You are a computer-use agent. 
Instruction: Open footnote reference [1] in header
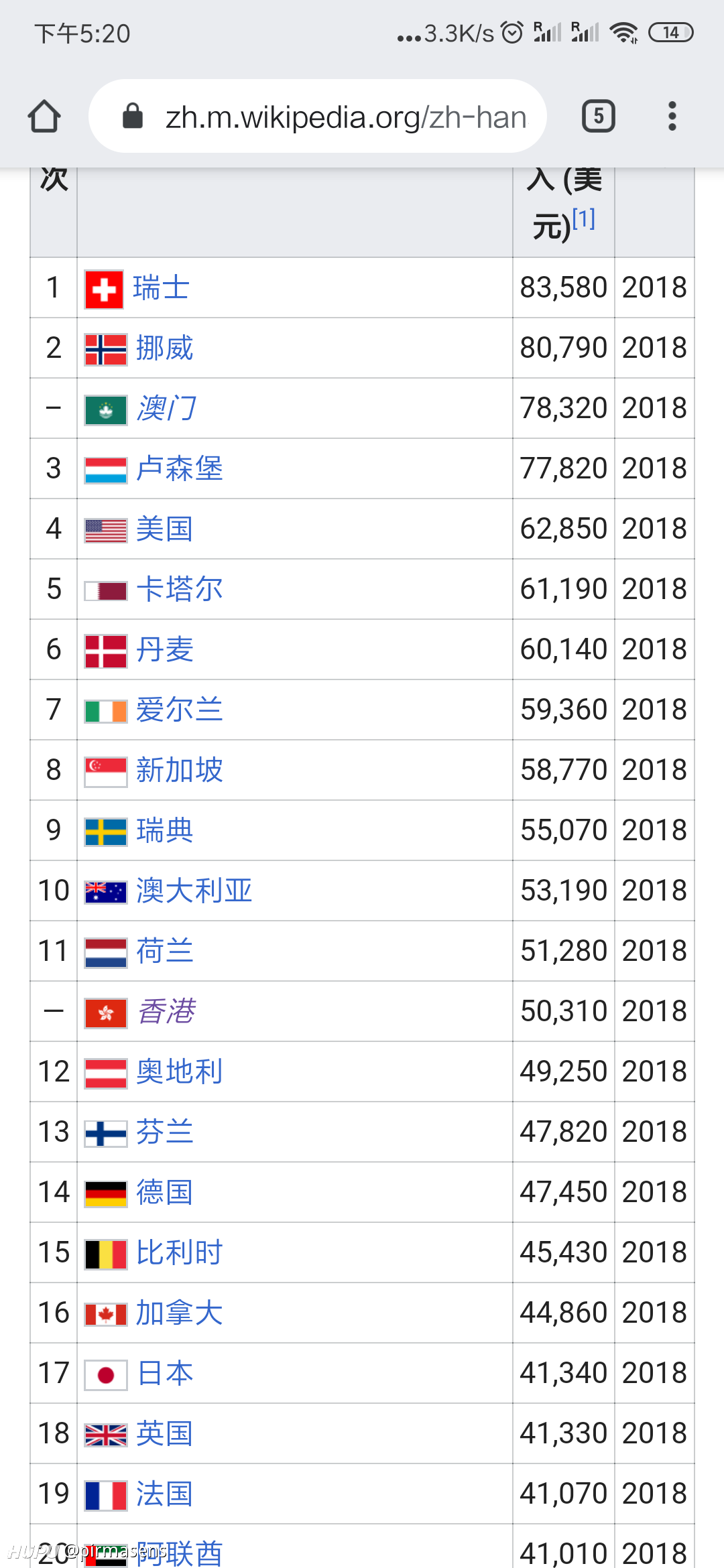tap(583, 218)
